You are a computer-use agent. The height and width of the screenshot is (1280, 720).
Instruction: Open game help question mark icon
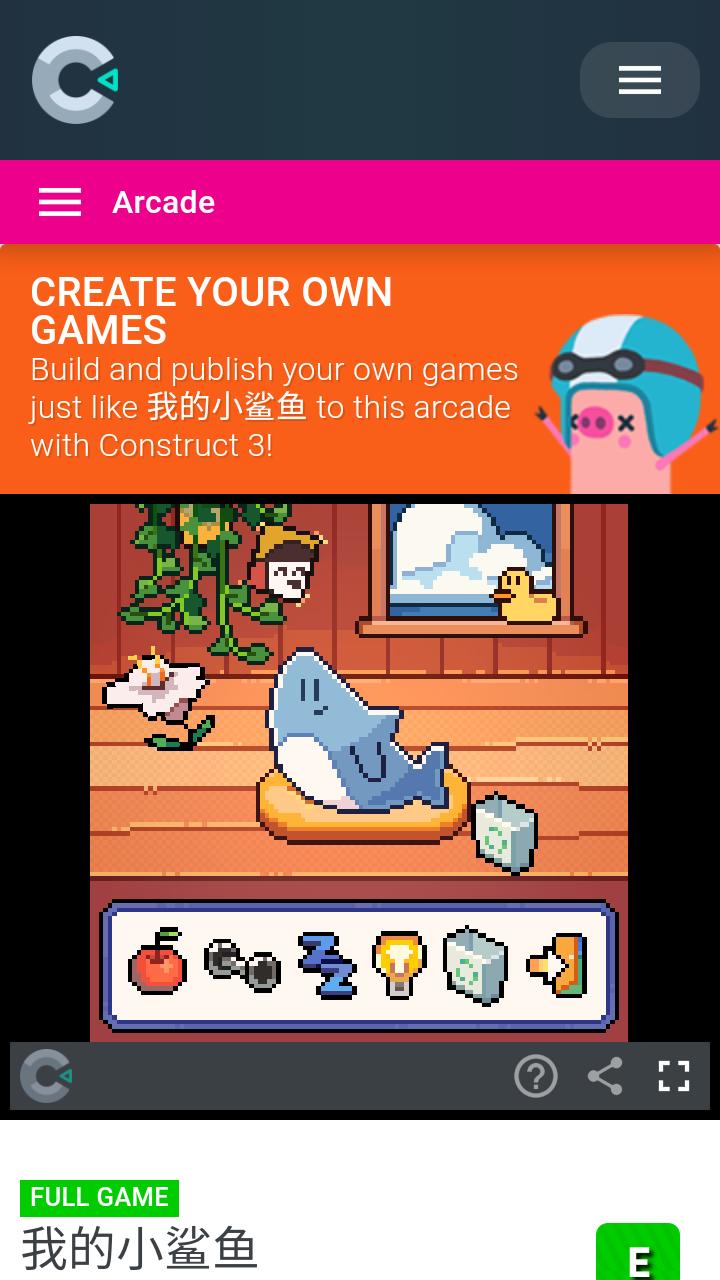[536, 1076]
